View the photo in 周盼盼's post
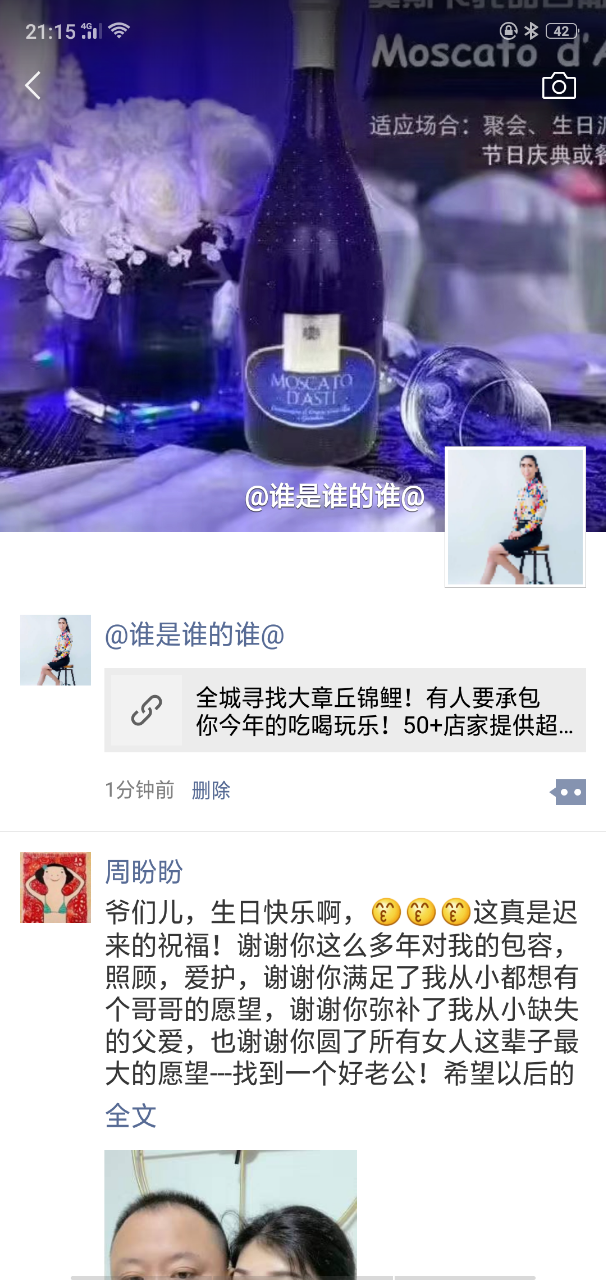Viewport: 606px width, 1280px height. click(230, 1215)
